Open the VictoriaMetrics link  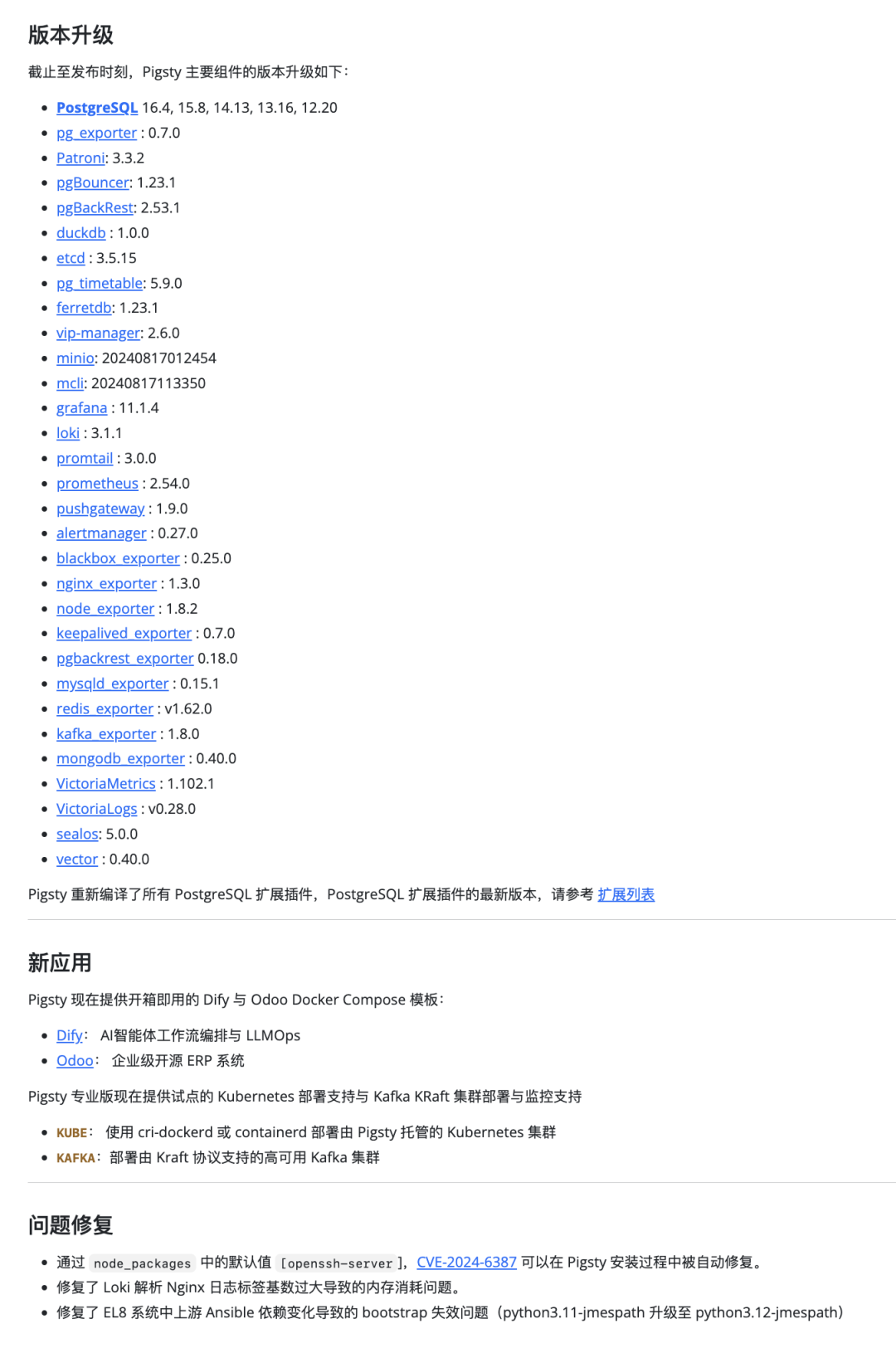point(105,784)
